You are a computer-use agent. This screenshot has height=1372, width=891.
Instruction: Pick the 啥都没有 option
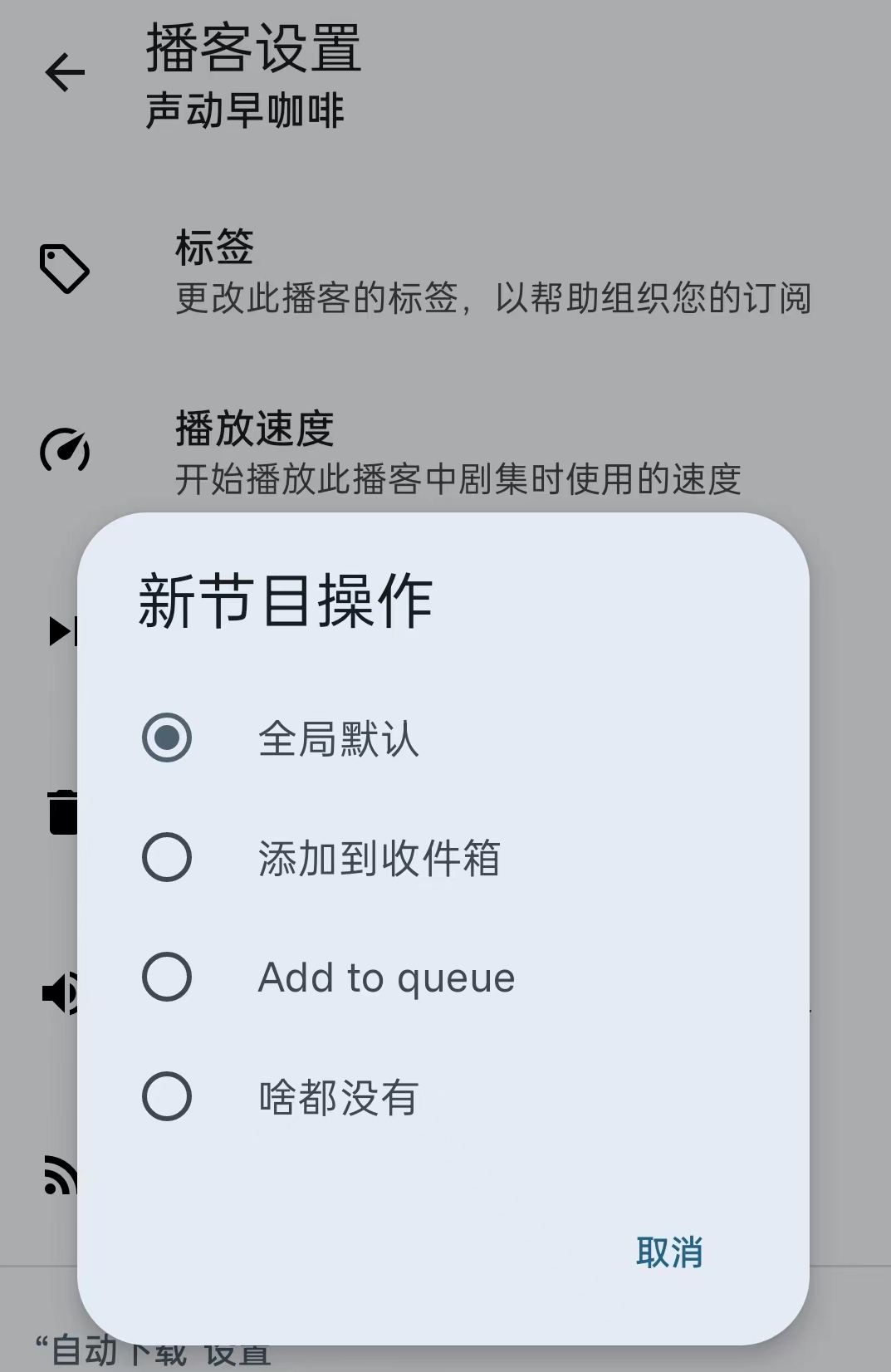pos(337,1096)
